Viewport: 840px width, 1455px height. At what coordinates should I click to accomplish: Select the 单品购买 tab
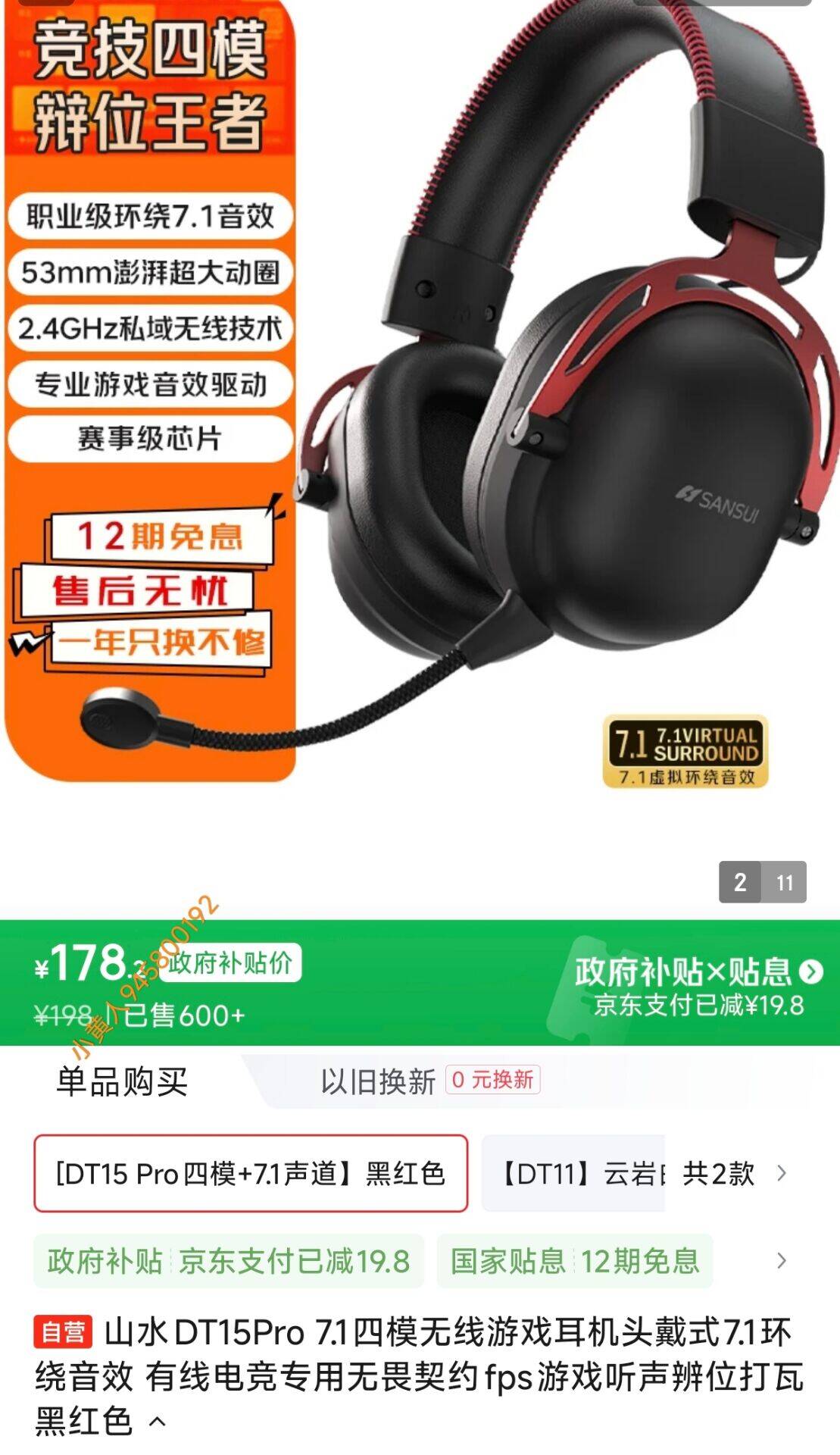click(122, 1081)
